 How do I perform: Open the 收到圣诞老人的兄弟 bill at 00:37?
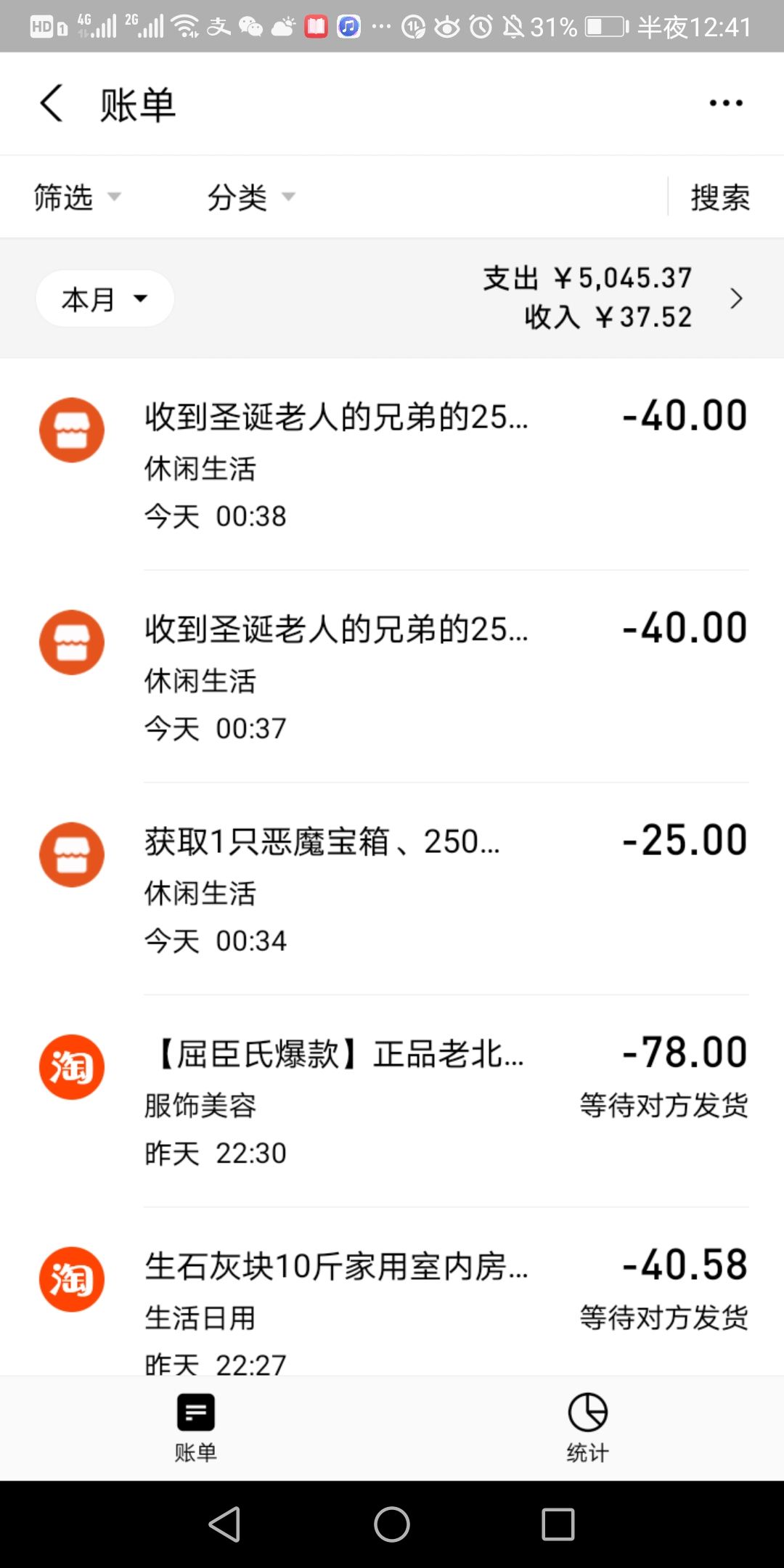pos(392,677)
